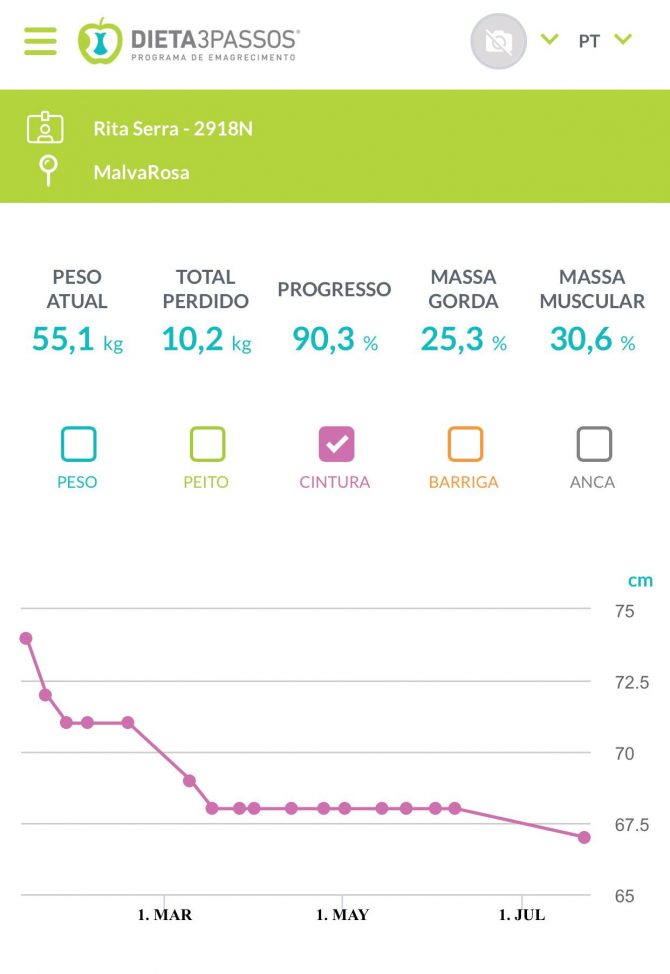Uncheck the Cintura checkbox

[336, 444]
